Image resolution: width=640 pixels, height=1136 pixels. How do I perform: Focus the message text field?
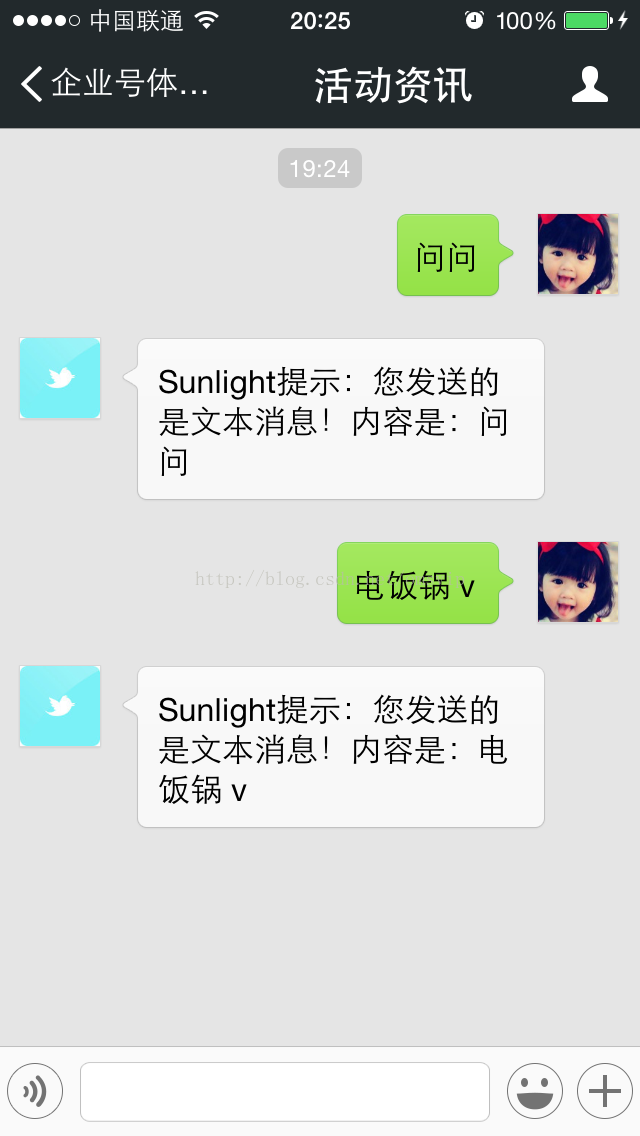pos(284,1091)
